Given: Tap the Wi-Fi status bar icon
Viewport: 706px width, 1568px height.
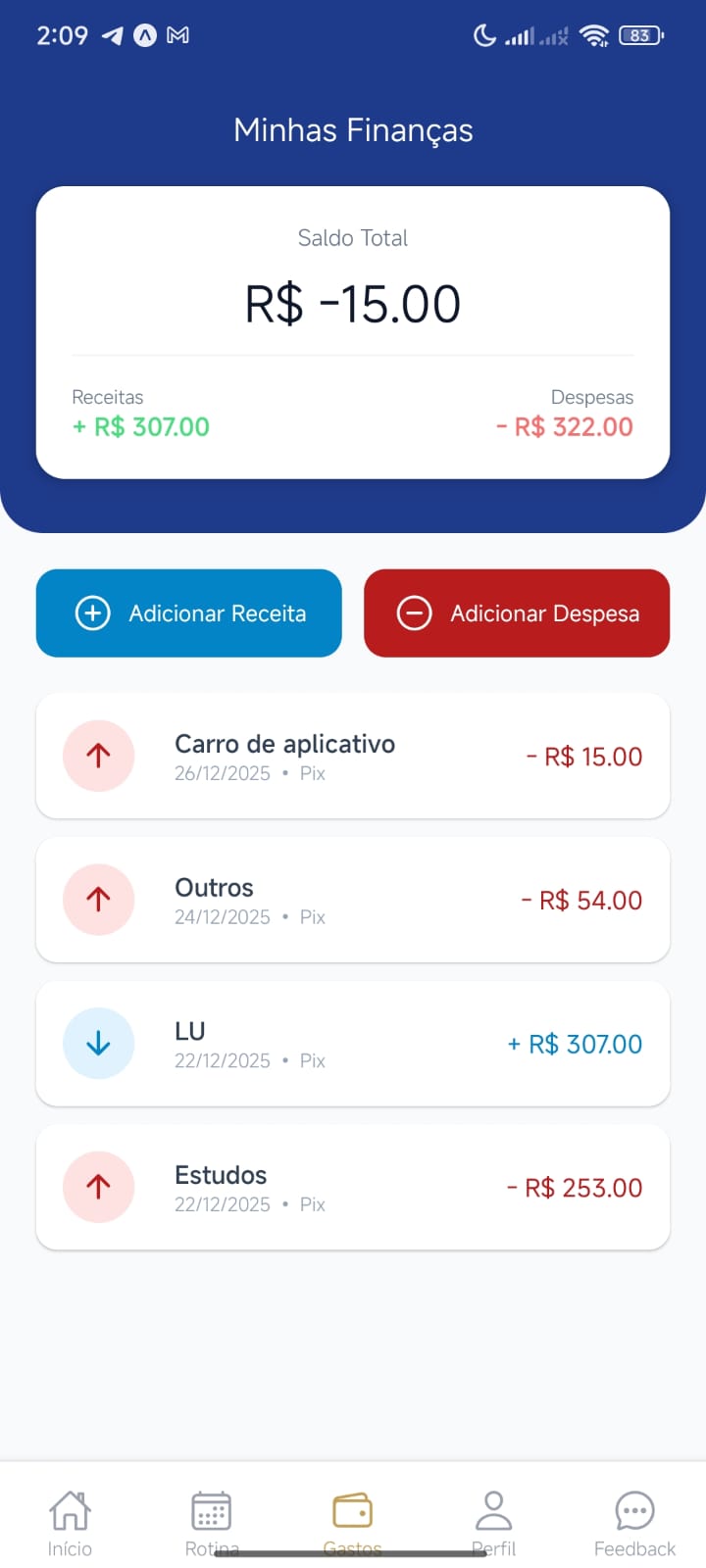Looking at the screenshot, I should tap(594, 35).
